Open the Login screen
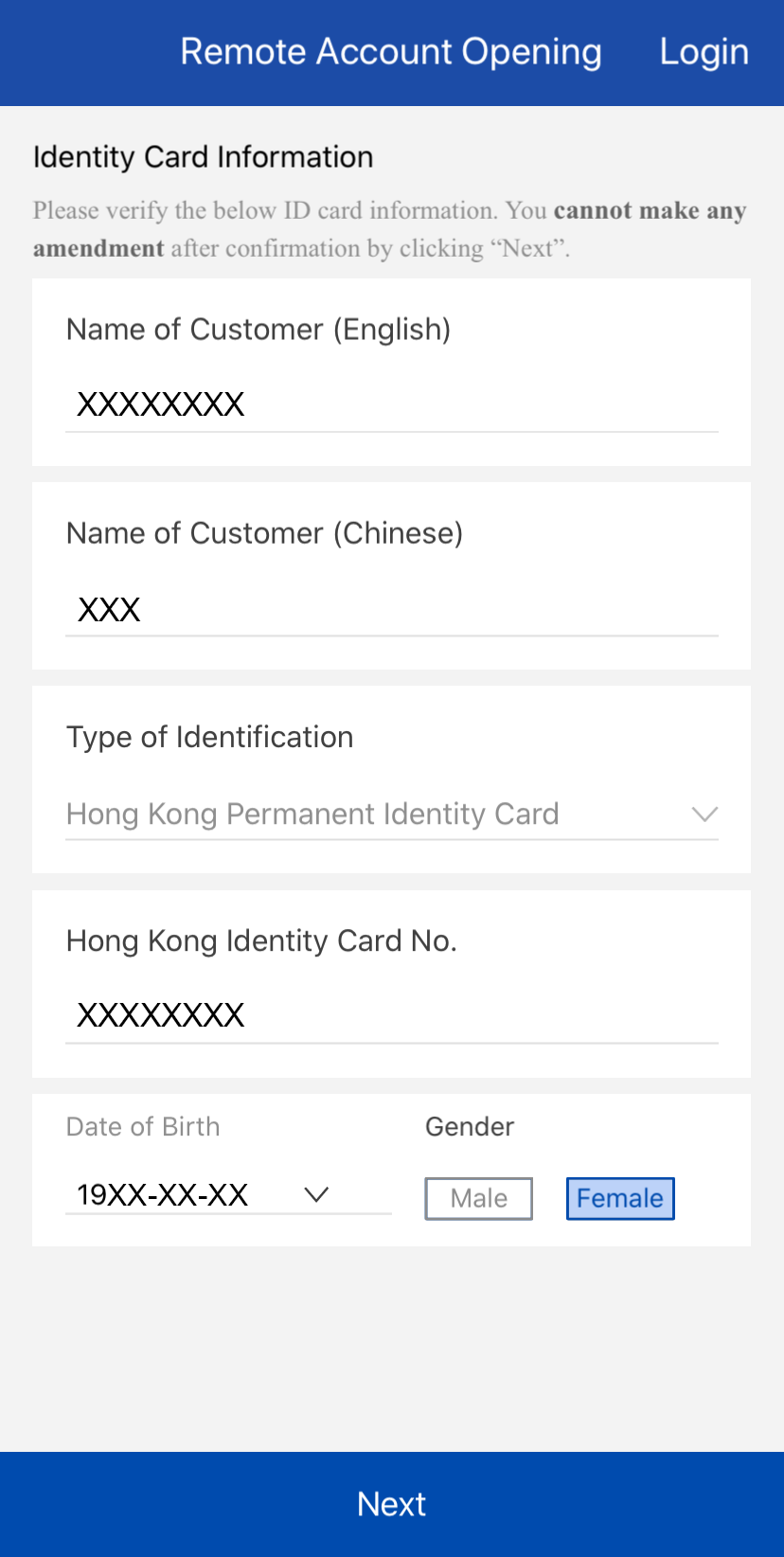Viewport: 784px width, 1557px height. 704,52
